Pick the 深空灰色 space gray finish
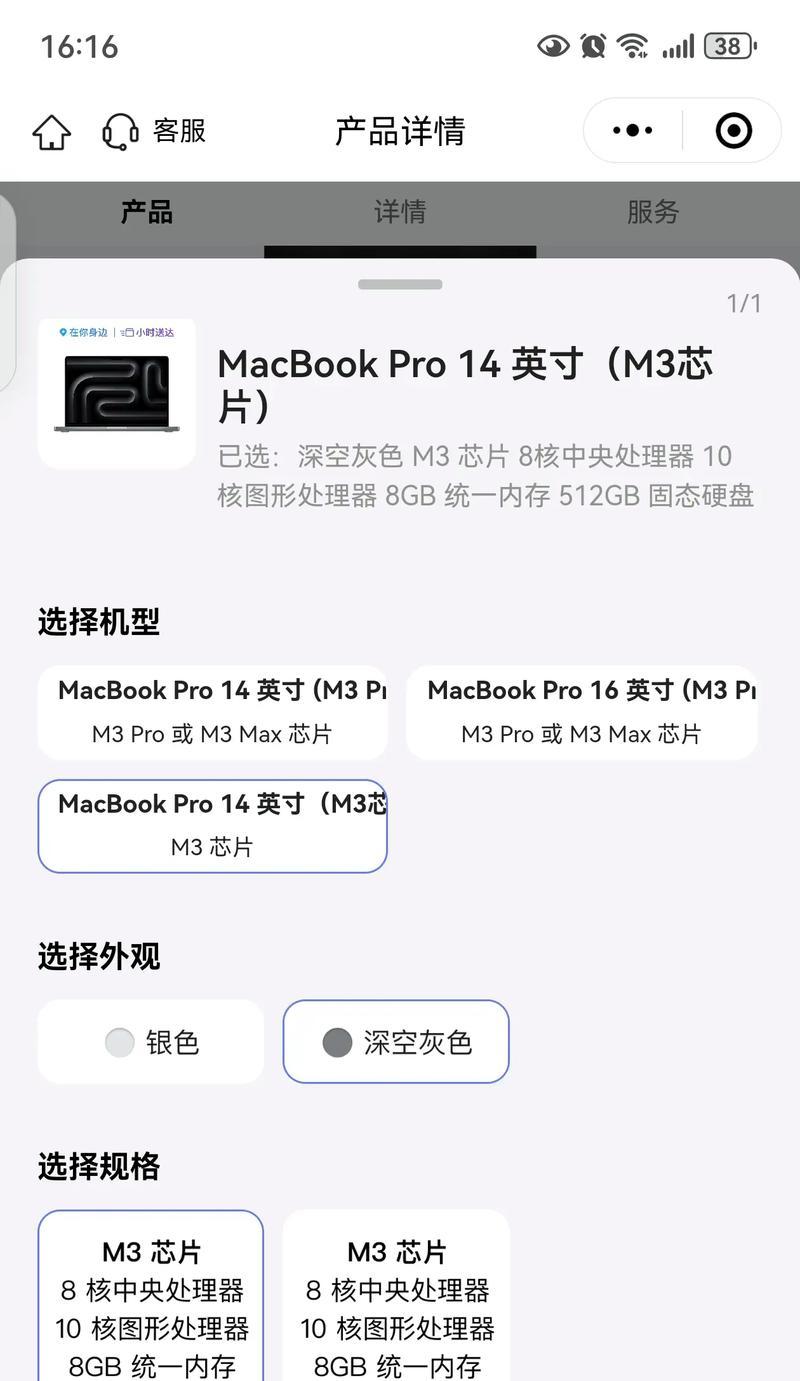This screenshot has height=1381, width=800. [x=396, y=1042]
